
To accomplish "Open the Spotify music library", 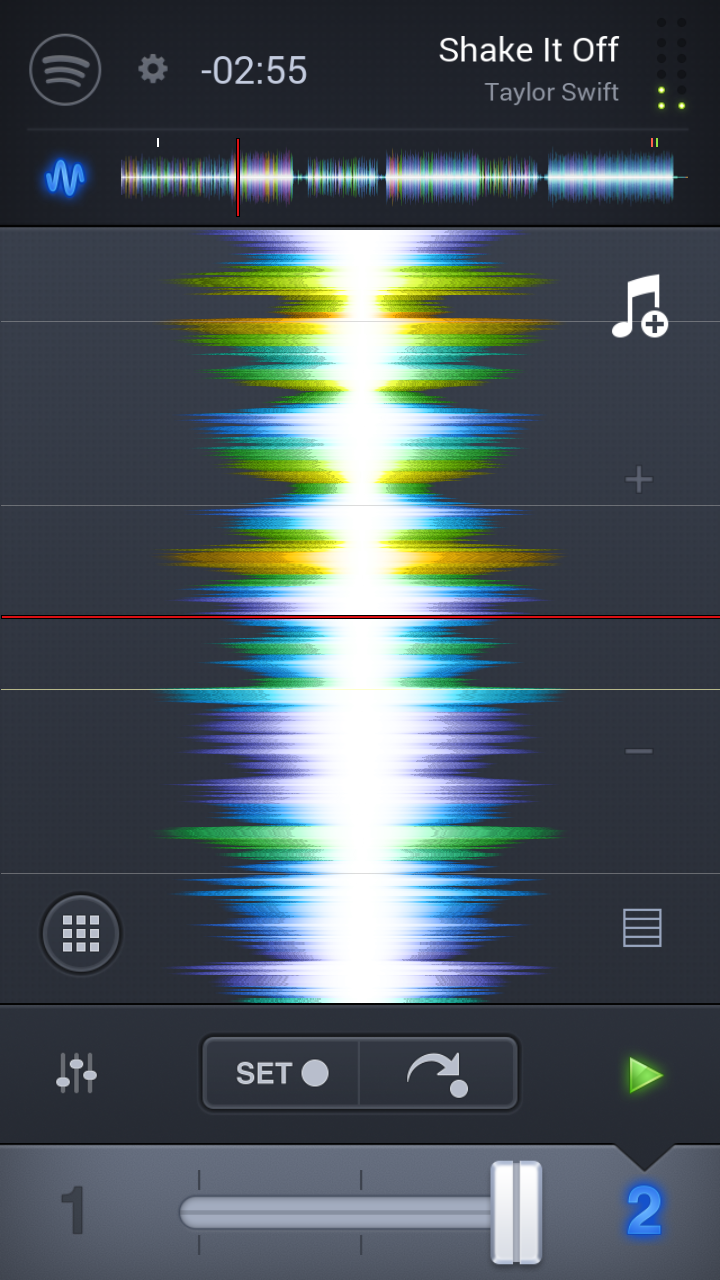I will click(65, 70).
